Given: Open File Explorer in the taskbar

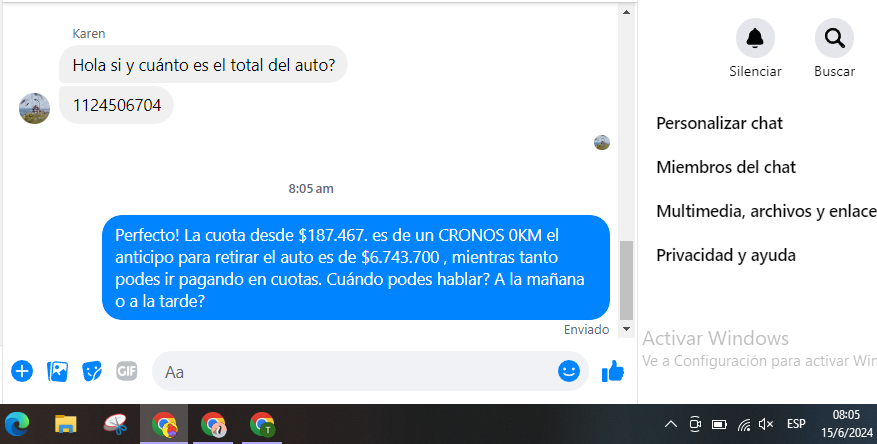Looking at the screenshot, I should coord(66,424).
